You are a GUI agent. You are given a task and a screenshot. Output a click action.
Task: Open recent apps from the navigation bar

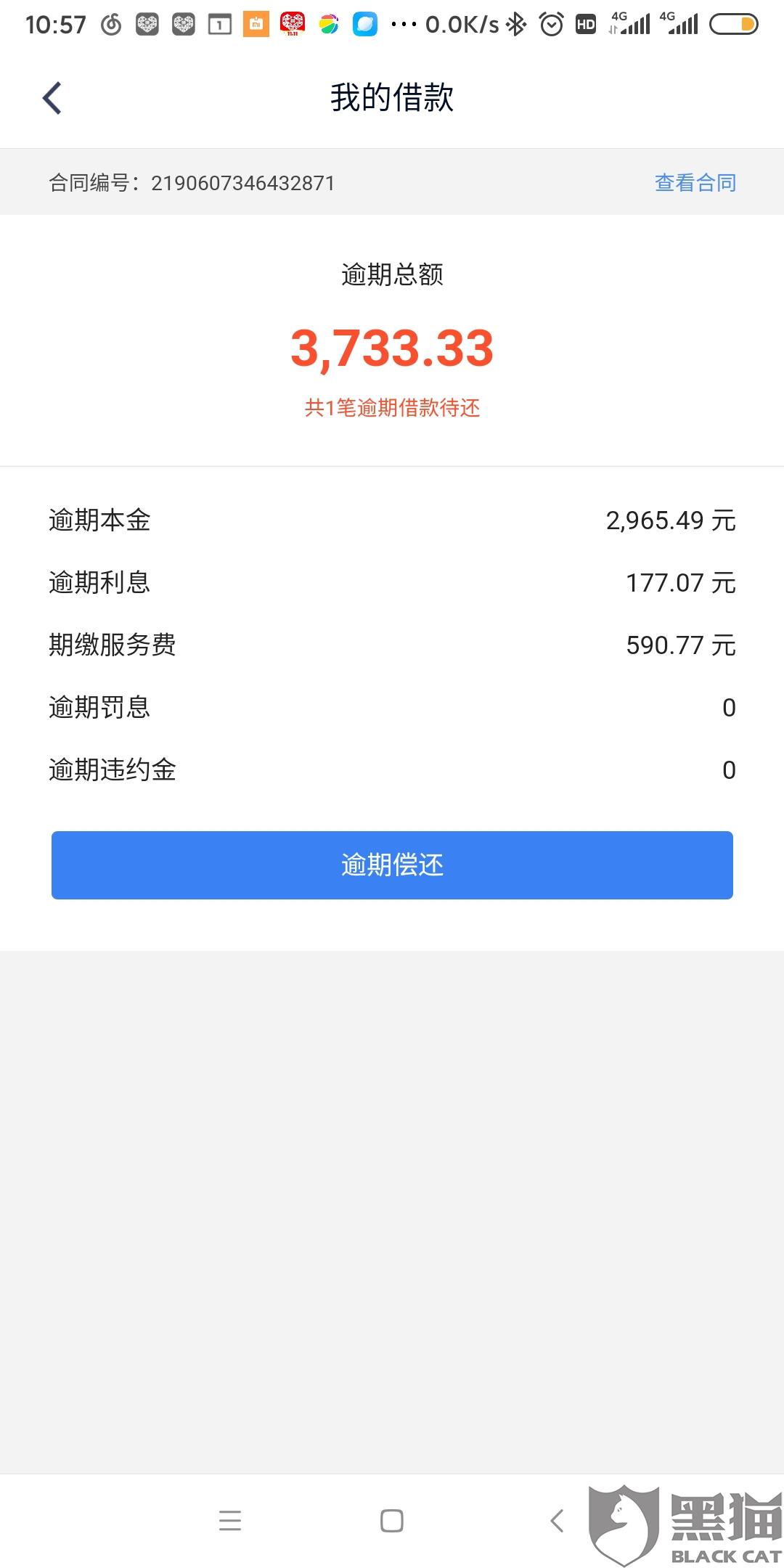point(230,1520)
